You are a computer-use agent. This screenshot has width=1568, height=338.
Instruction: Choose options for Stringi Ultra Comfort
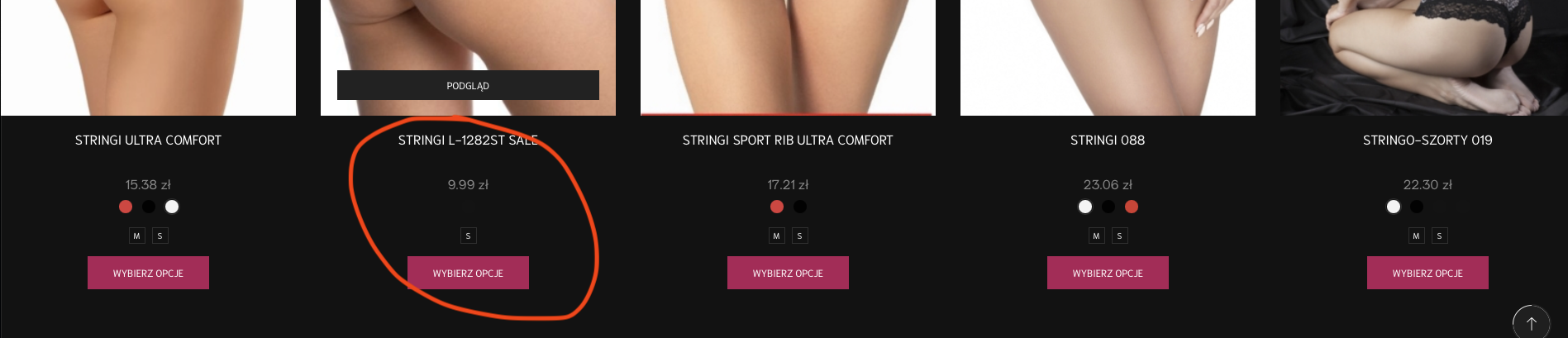pos(148,273)
